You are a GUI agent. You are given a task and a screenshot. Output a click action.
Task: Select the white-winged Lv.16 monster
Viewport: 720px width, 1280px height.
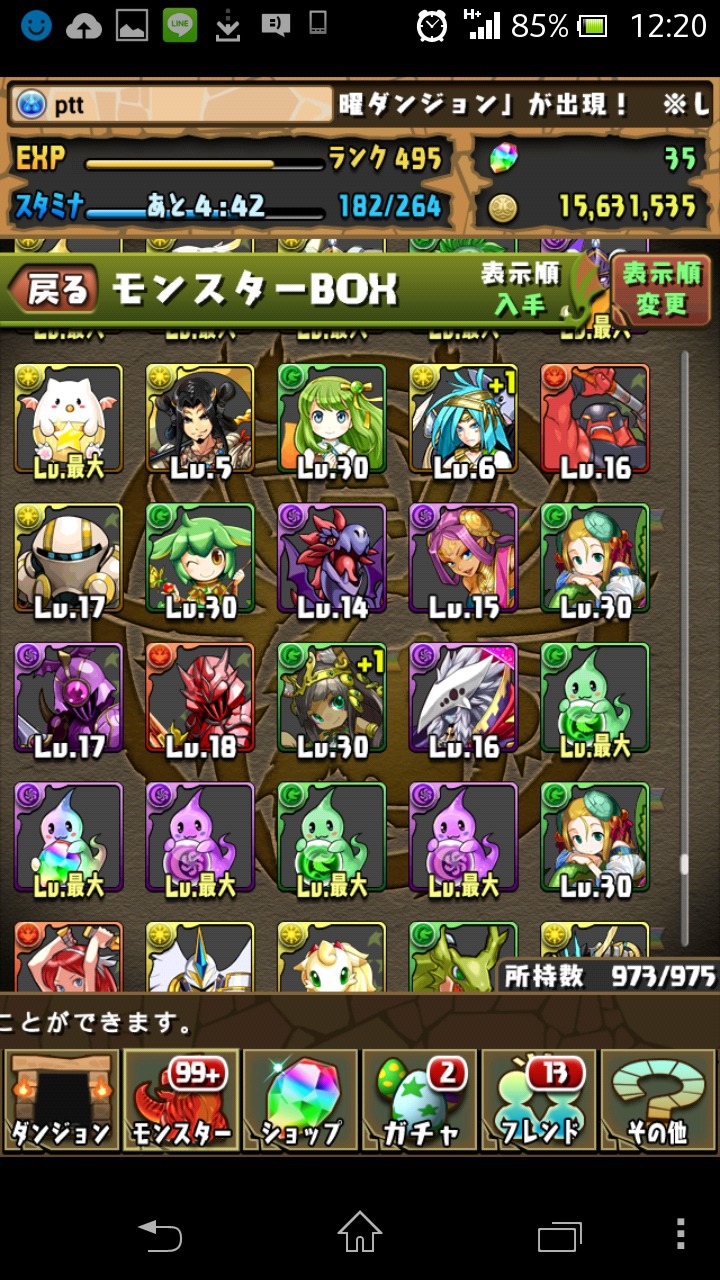[464, 697]
